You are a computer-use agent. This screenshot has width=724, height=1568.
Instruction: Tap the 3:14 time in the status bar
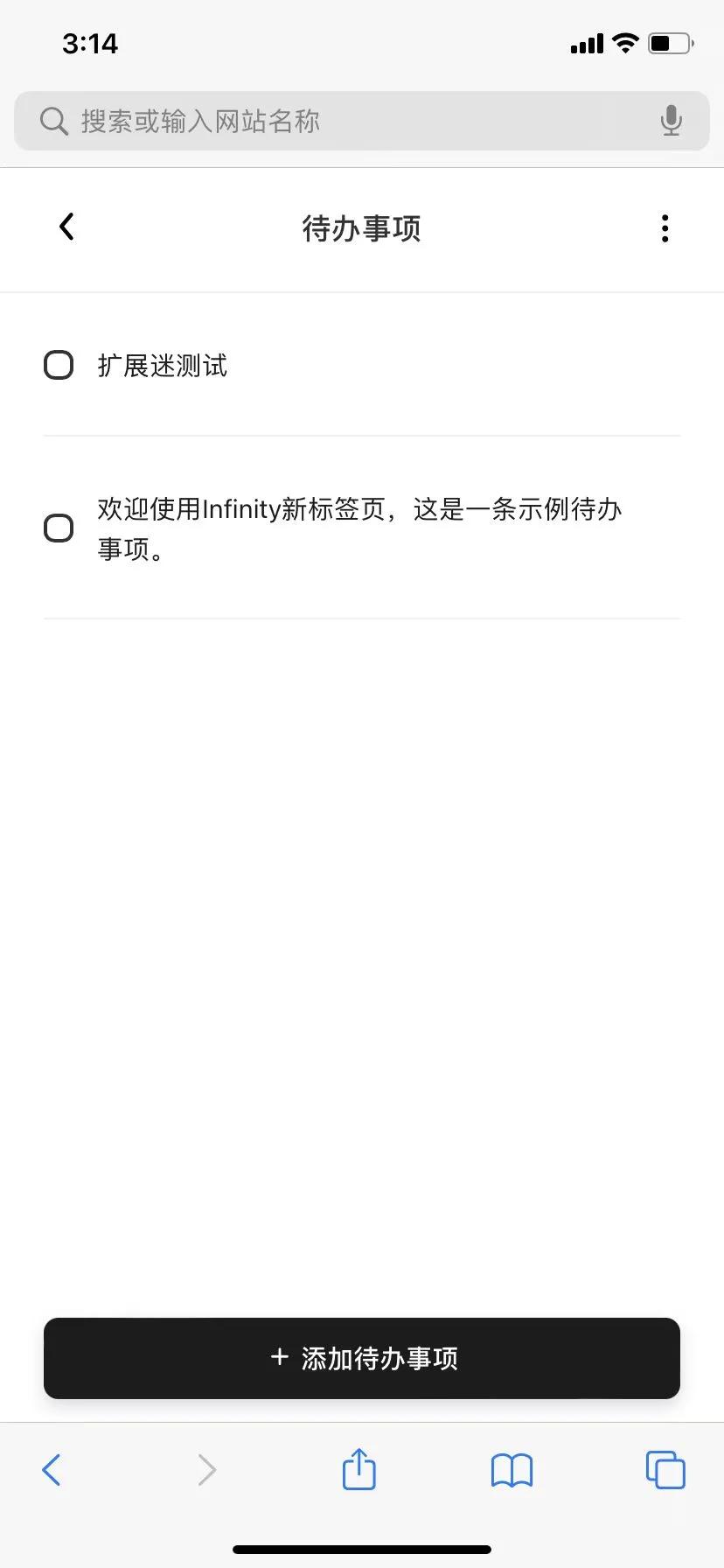point(90,42)
